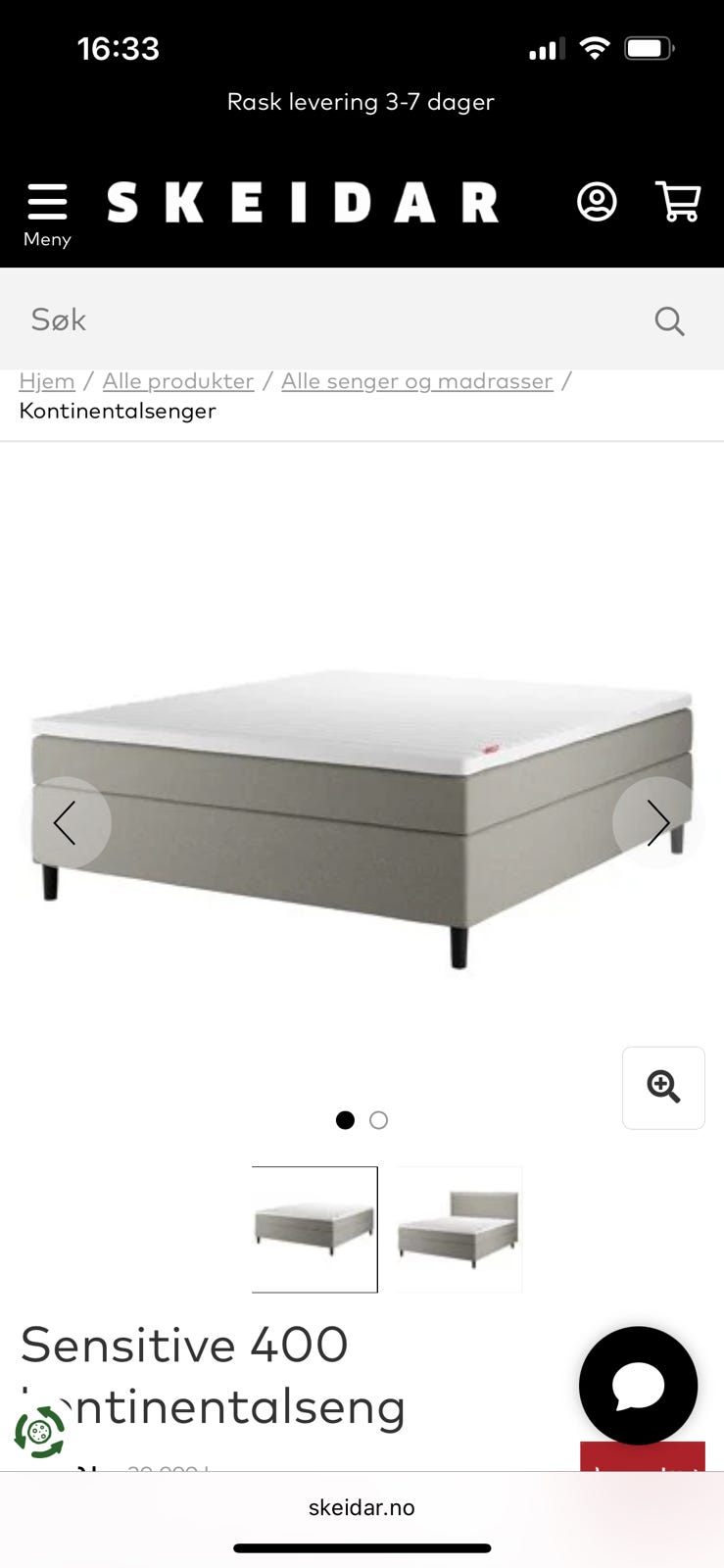
Task: Select the second image page dot
Action: click(x=379, y=1120)
